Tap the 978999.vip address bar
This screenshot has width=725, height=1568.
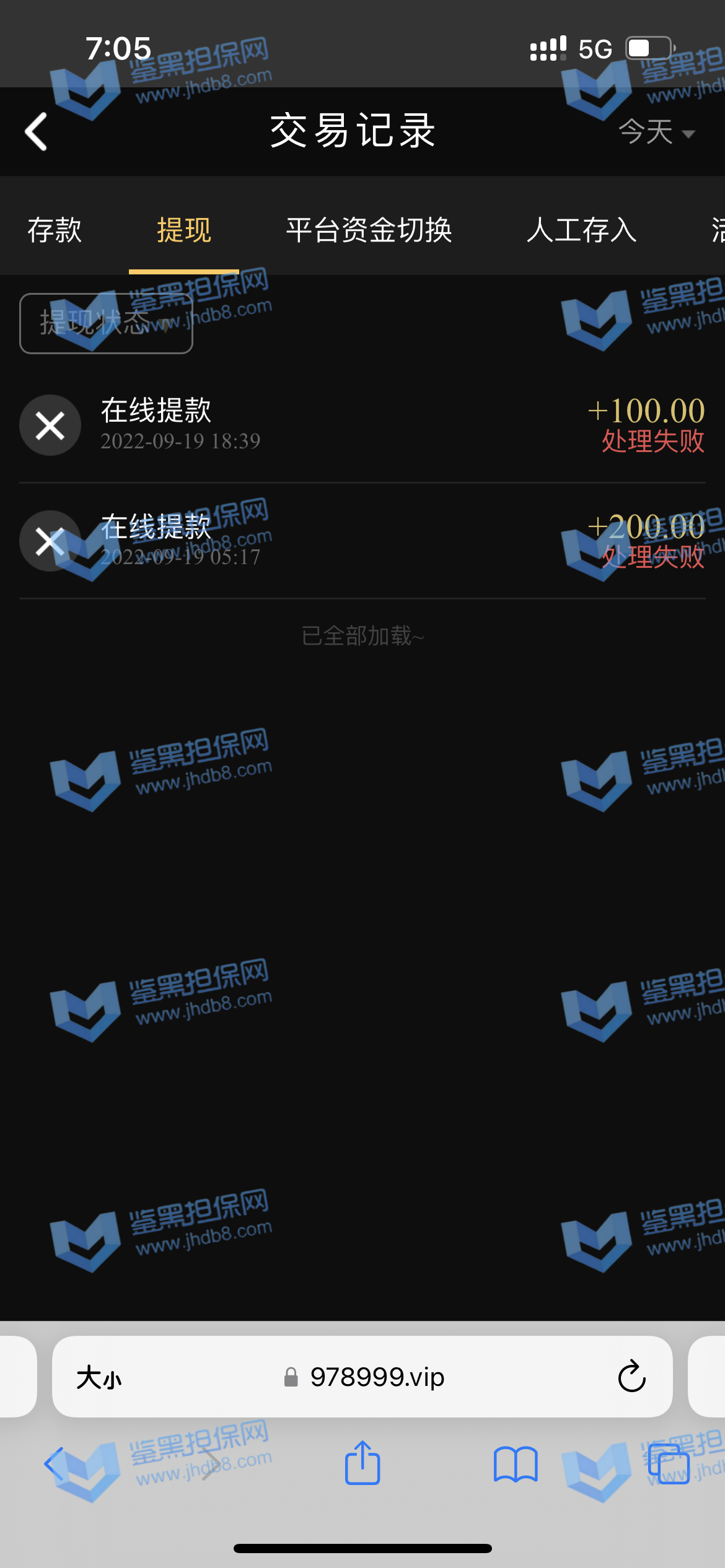(x=377, y=1377)
